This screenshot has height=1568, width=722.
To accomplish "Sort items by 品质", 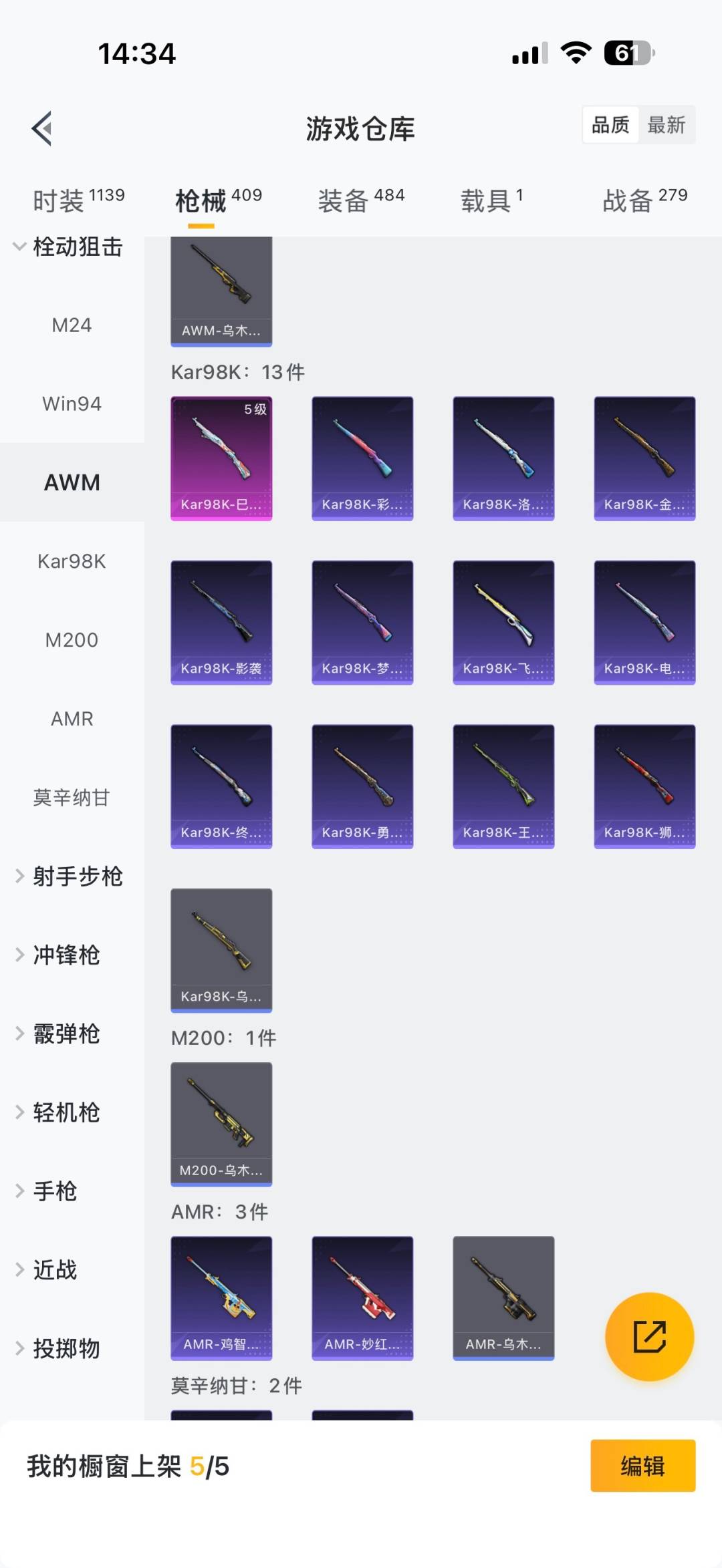I will point(610,125).
